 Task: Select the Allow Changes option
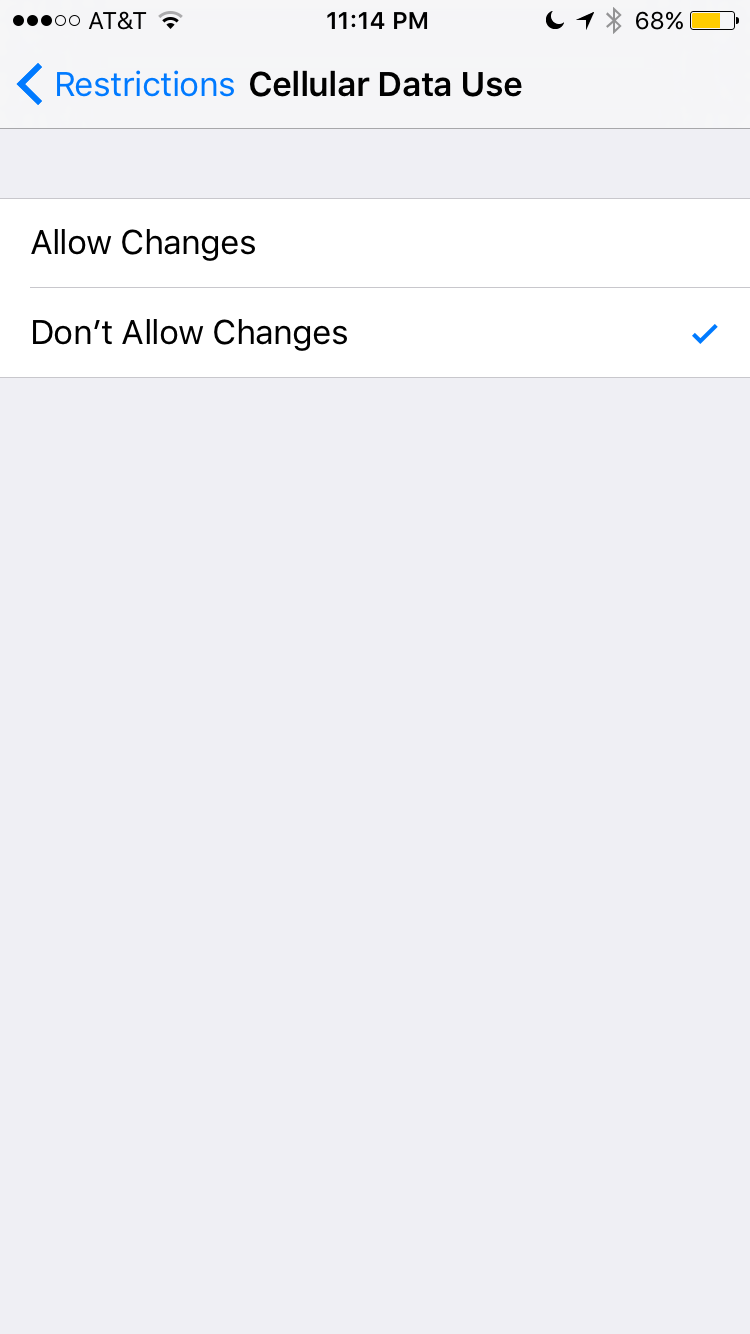[x=375, y=243]
